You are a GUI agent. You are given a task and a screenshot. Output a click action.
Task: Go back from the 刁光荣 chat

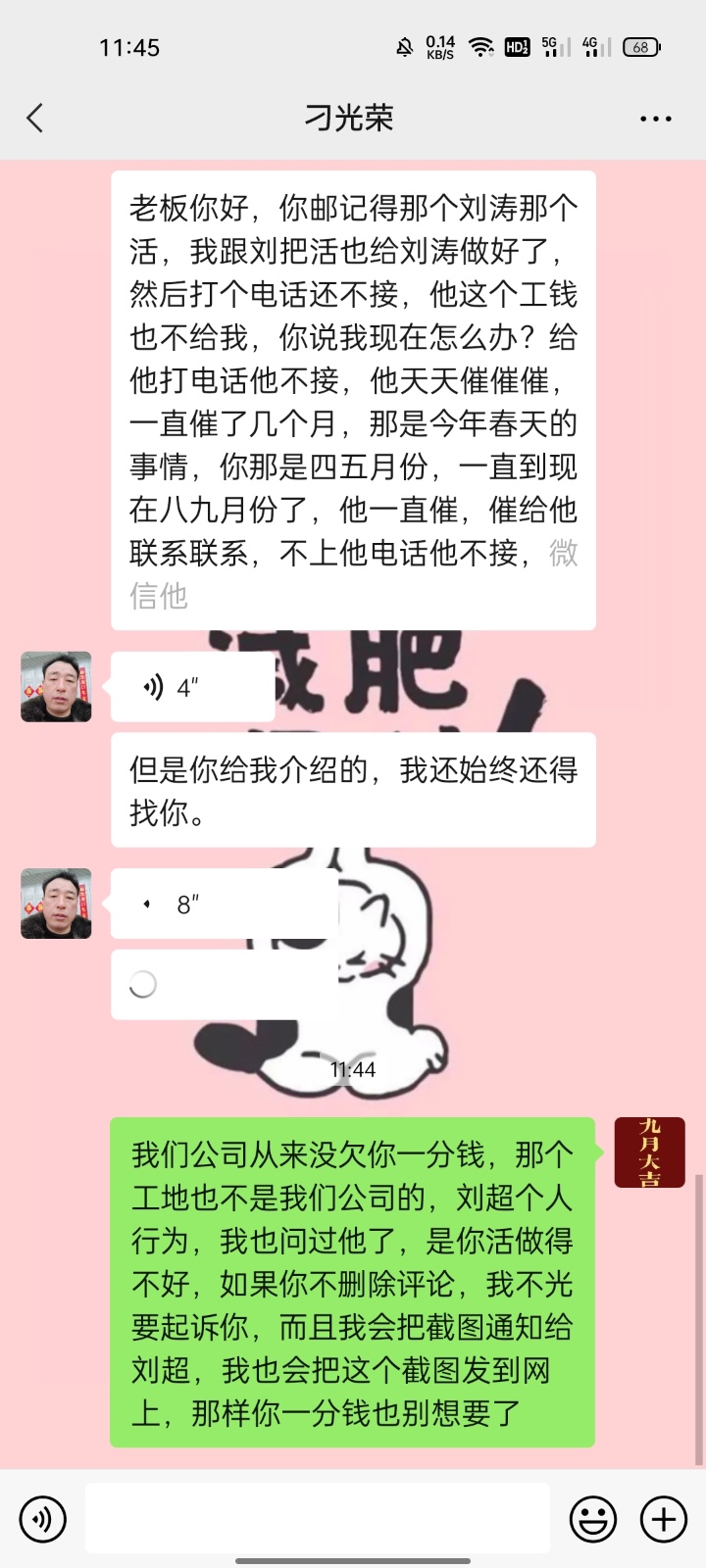35,119
